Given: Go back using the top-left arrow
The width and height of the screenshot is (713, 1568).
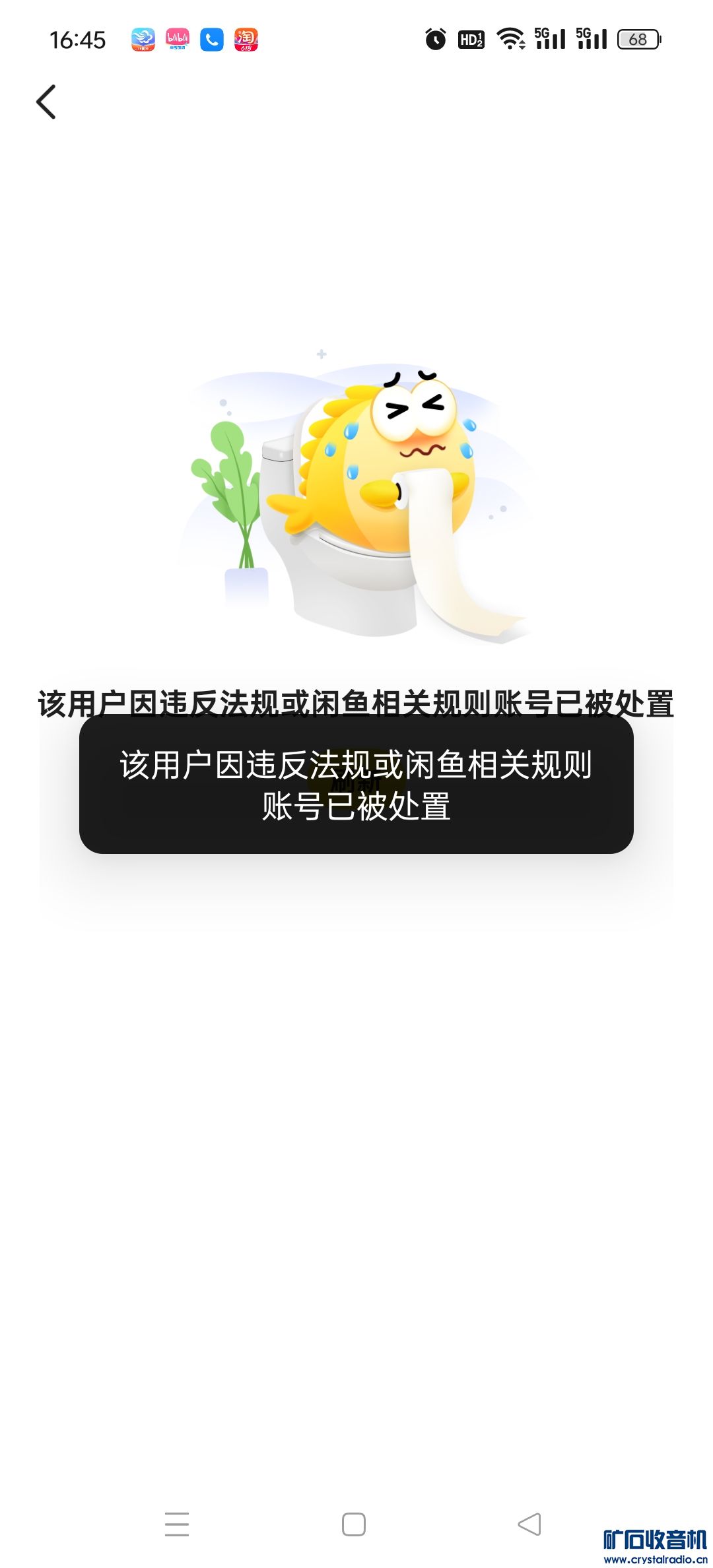Looking at the screenshot, I should (x=46, y=102).
